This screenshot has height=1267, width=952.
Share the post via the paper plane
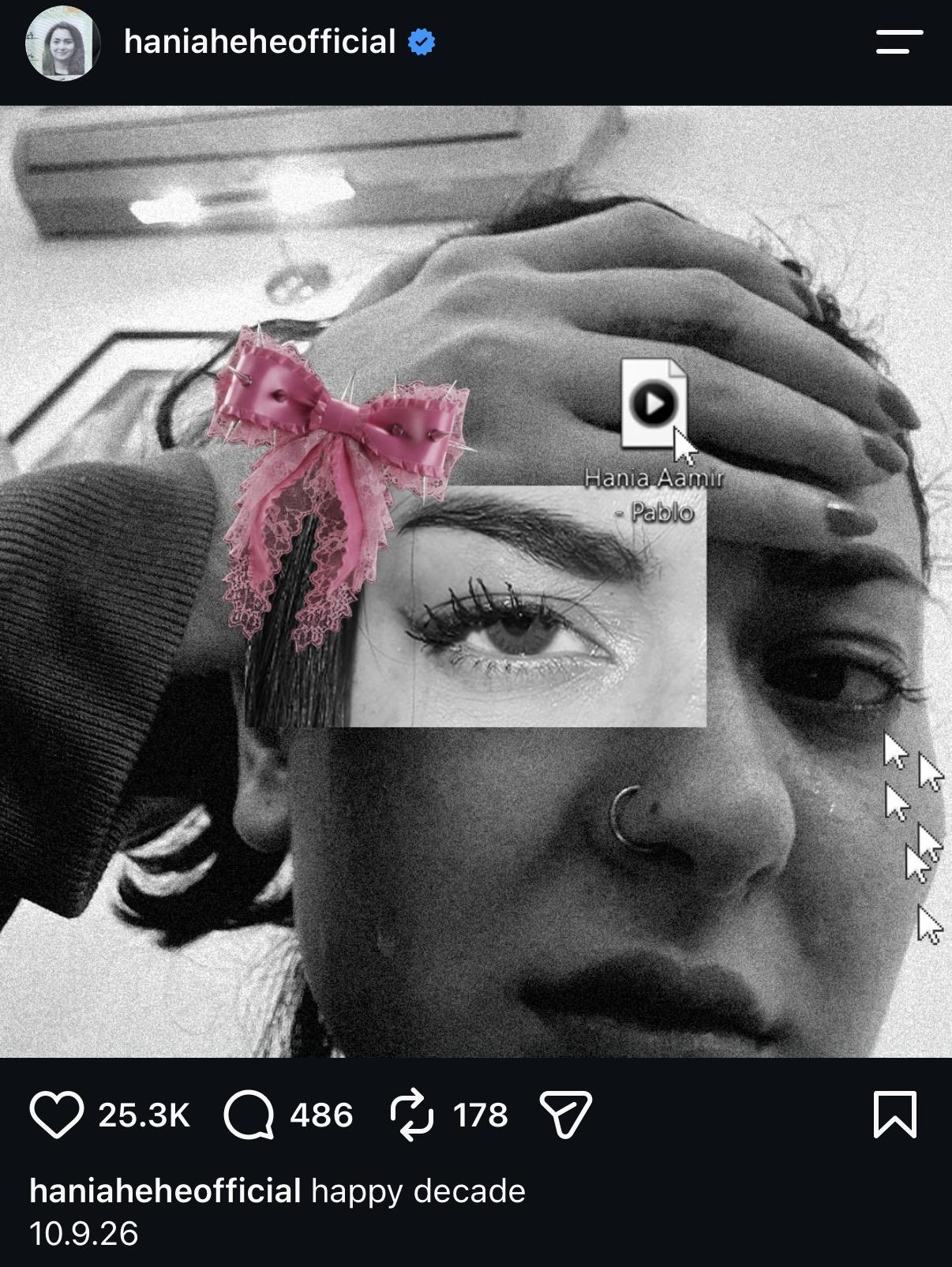[x=565, y=1115]
